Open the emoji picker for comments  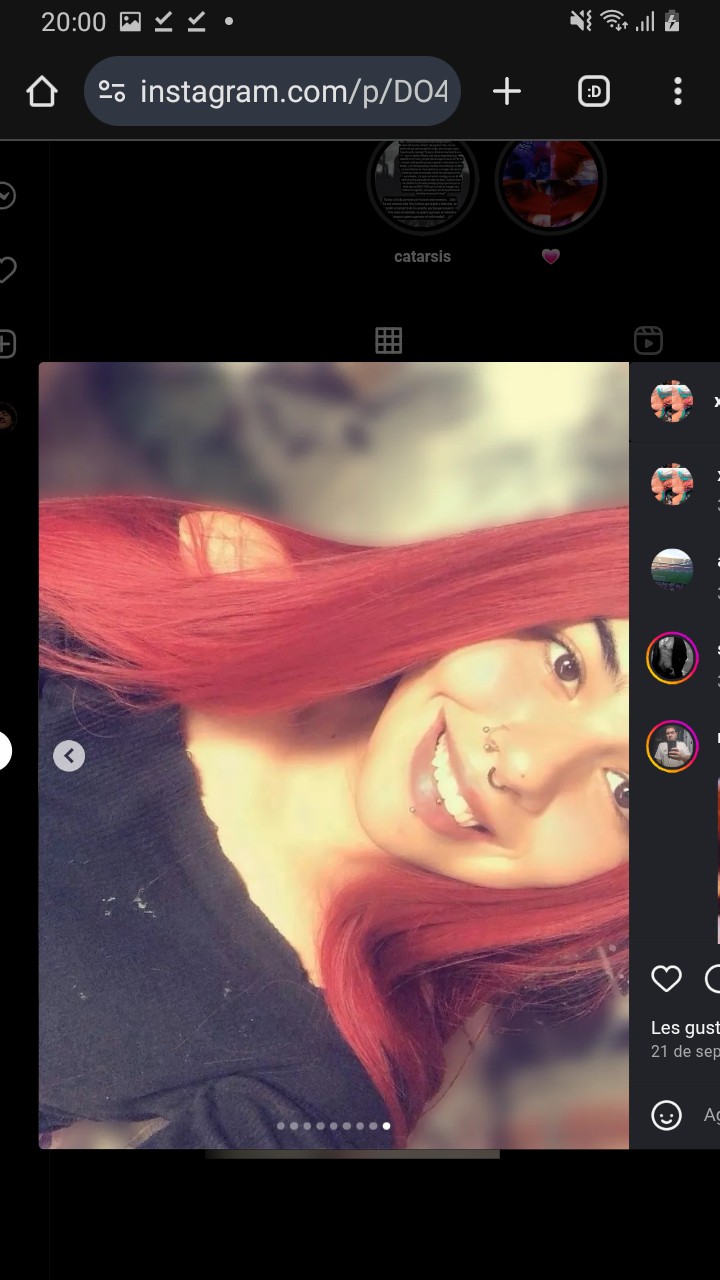point(666,1115)
